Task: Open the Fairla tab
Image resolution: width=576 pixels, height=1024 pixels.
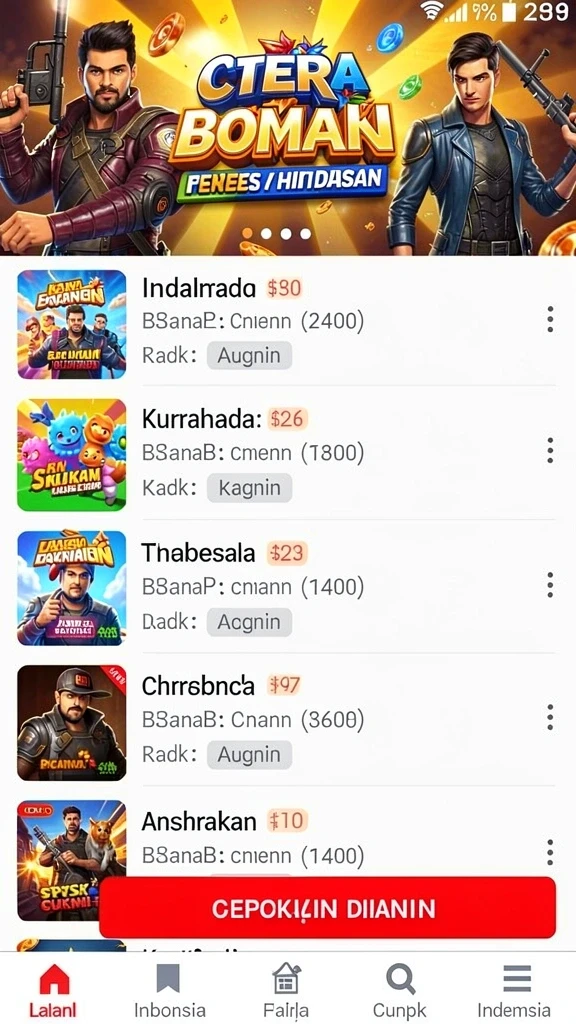Action: 285,990
